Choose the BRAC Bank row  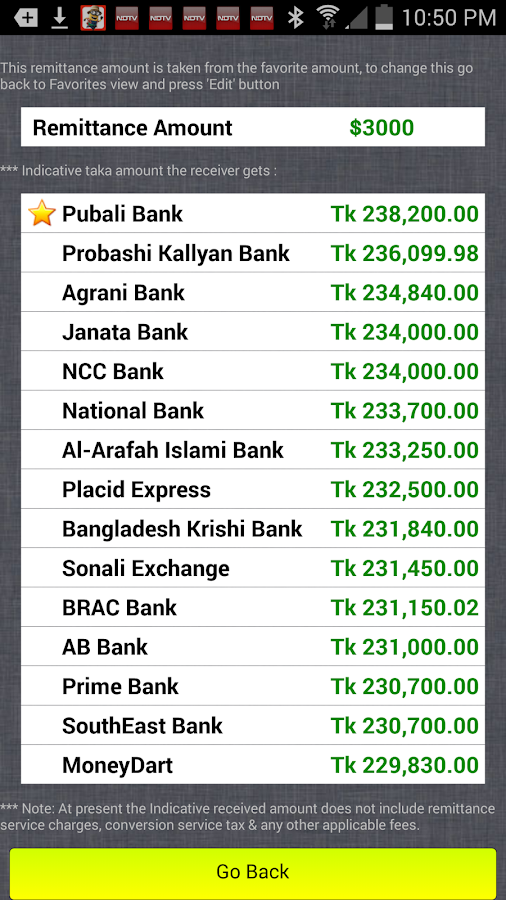[x=253, y=607]
